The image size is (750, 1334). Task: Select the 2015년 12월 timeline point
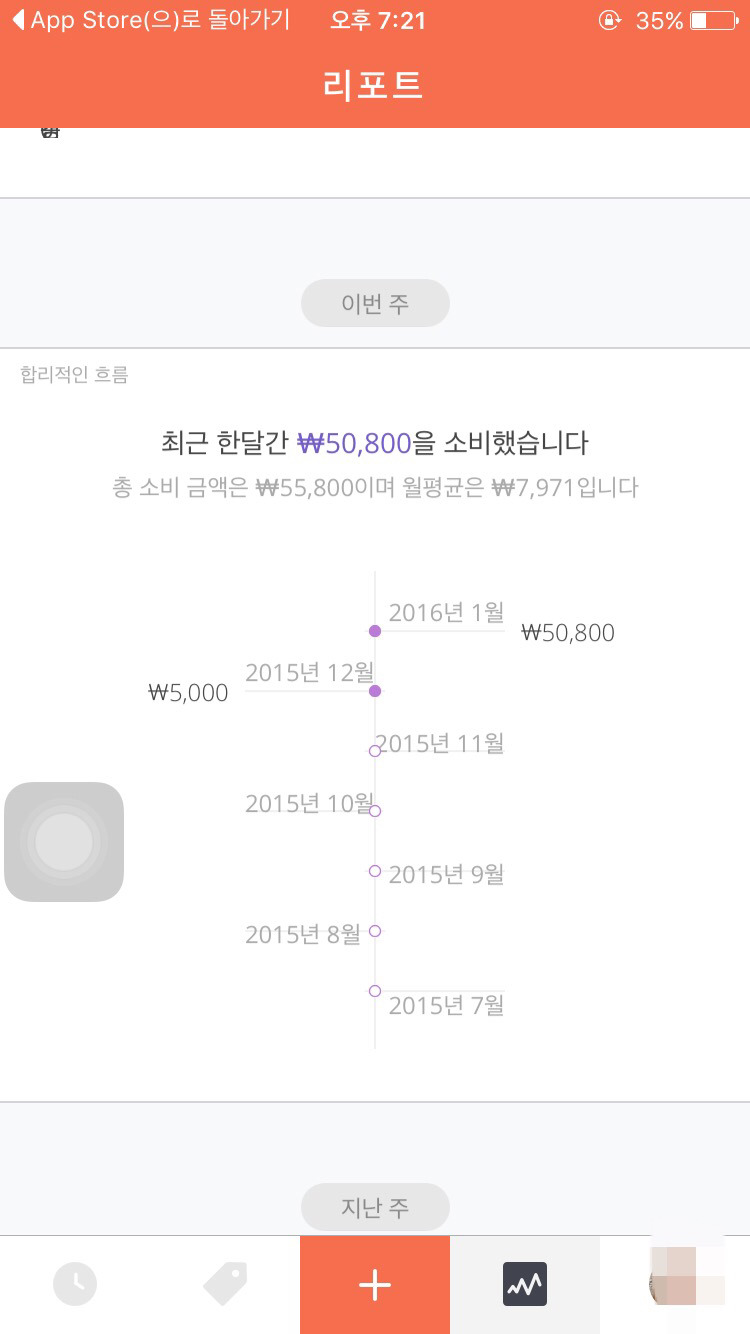[x=375, y=691]
